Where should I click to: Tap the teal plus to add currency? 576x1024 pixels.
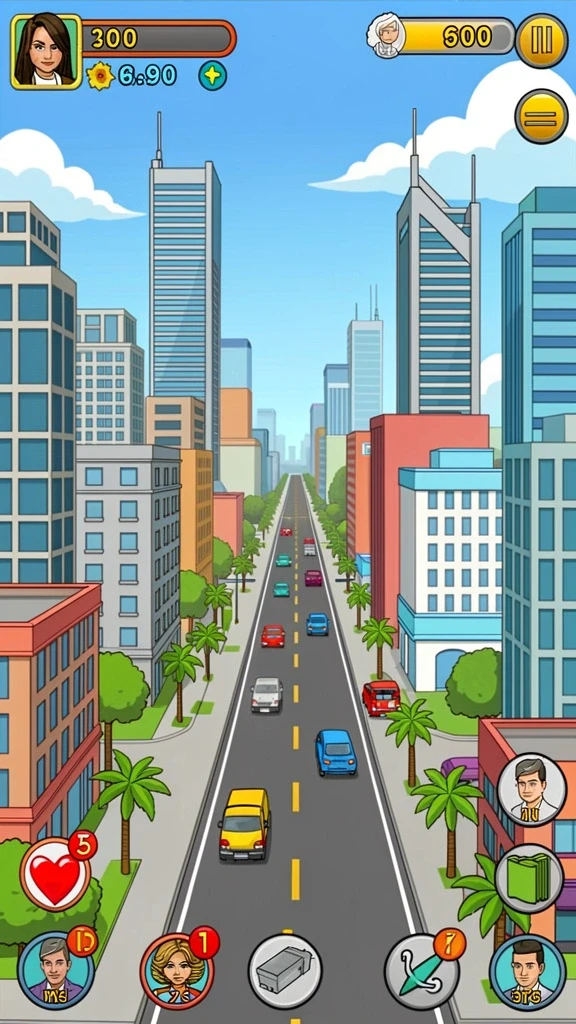coord(213,76)
